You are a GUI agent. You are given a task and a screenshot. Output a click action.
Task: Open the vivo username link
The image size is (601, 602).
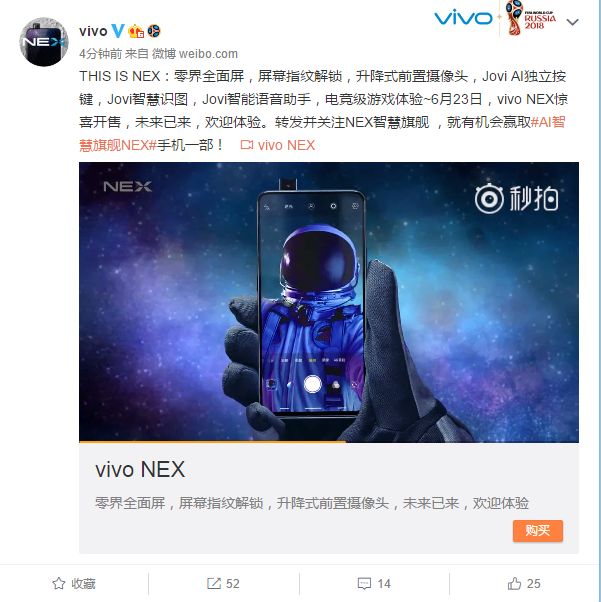point(93,31)
